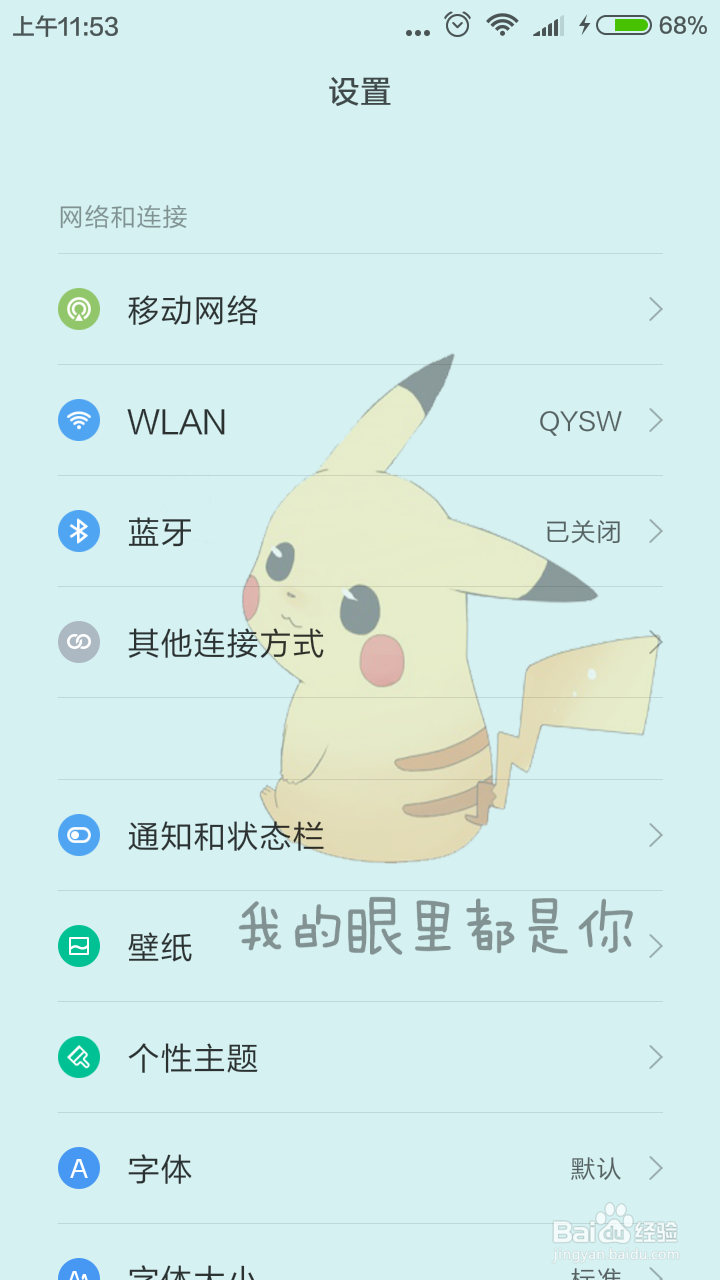Tap the 设置 title header
The width and height of the screenshot is (720, 1280).
(x=360, y=91)
